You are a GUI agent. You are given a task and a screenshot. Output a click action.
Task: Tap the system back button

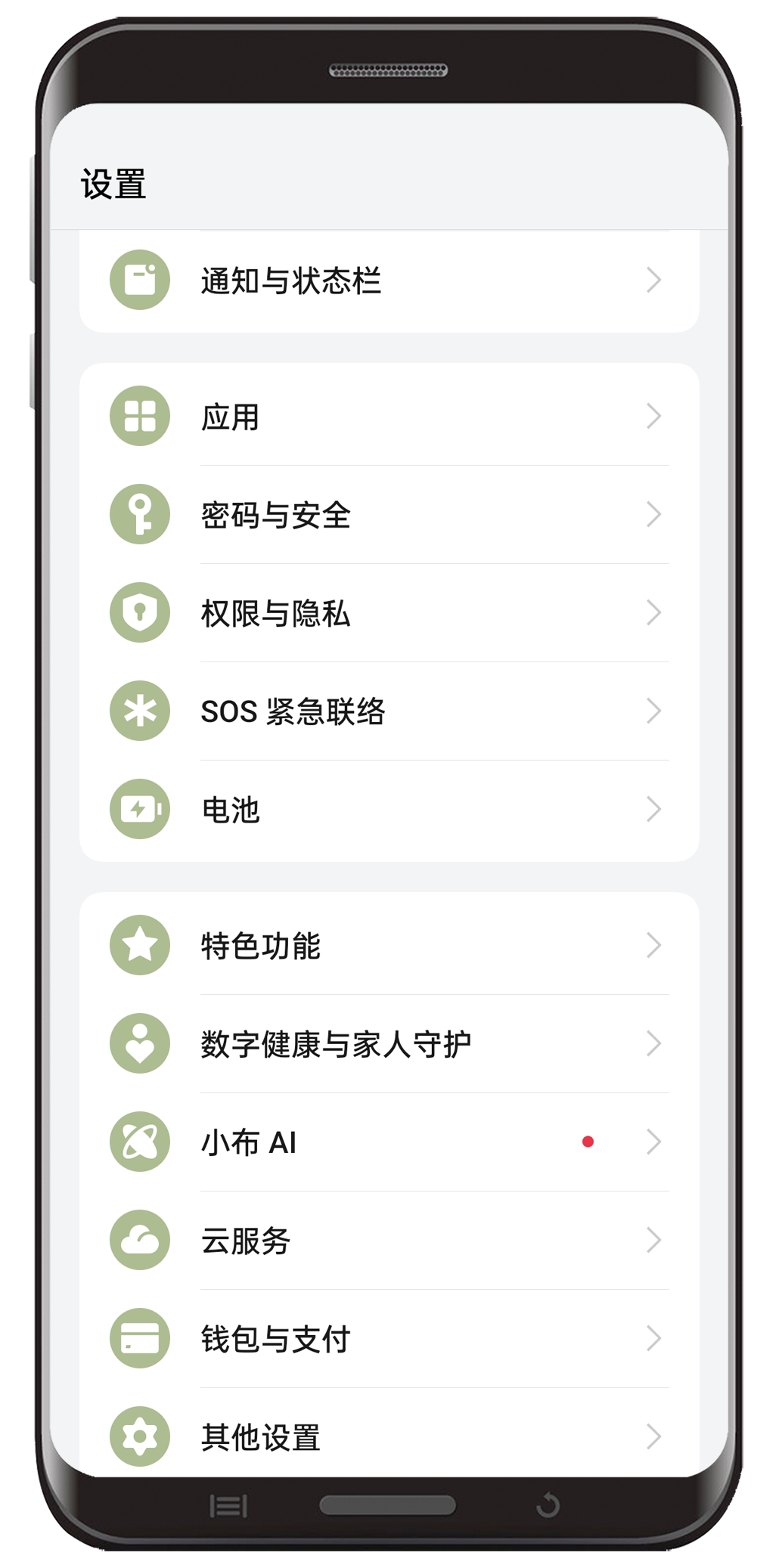click(548, 1505)
